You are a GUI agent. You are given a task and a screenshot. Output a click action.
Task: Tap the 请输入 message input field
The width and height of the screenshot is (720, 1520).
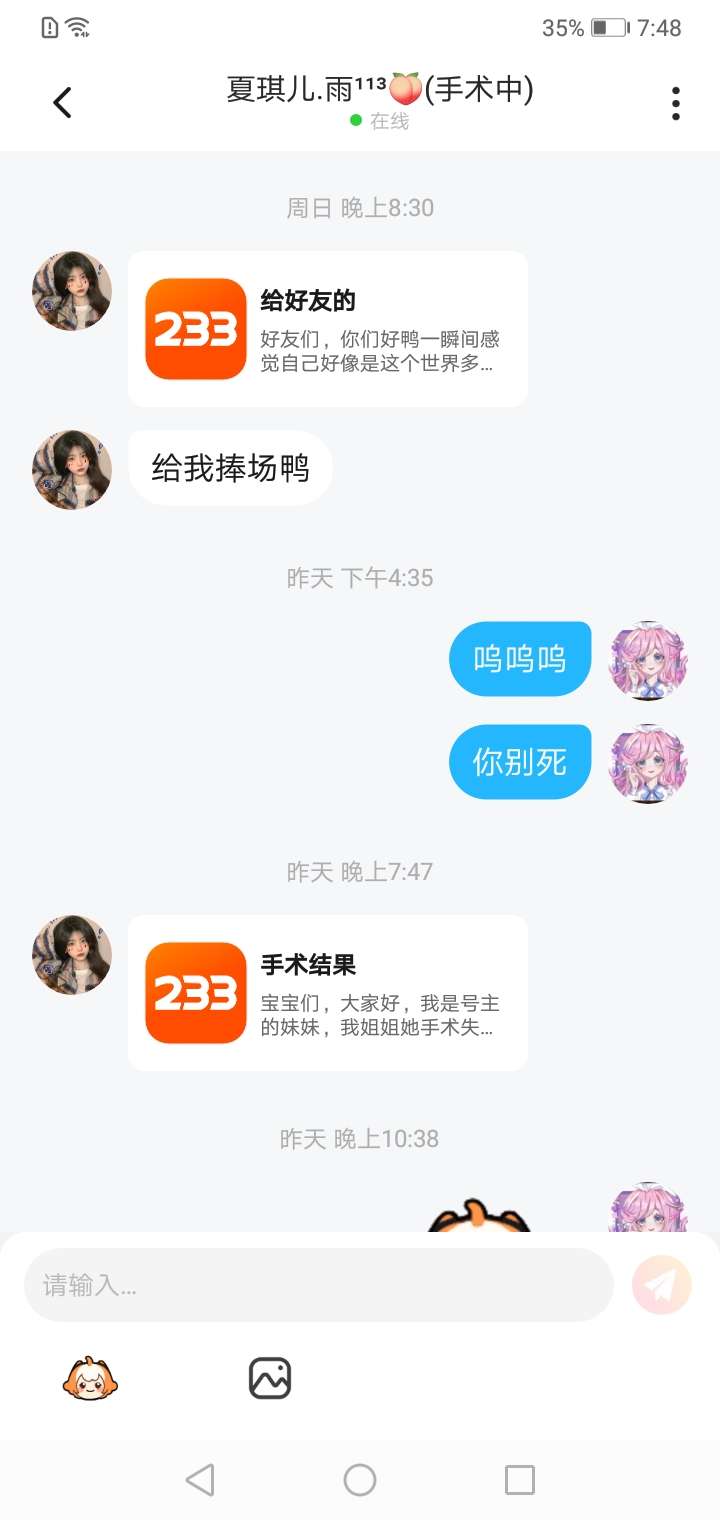[318, 1285]
